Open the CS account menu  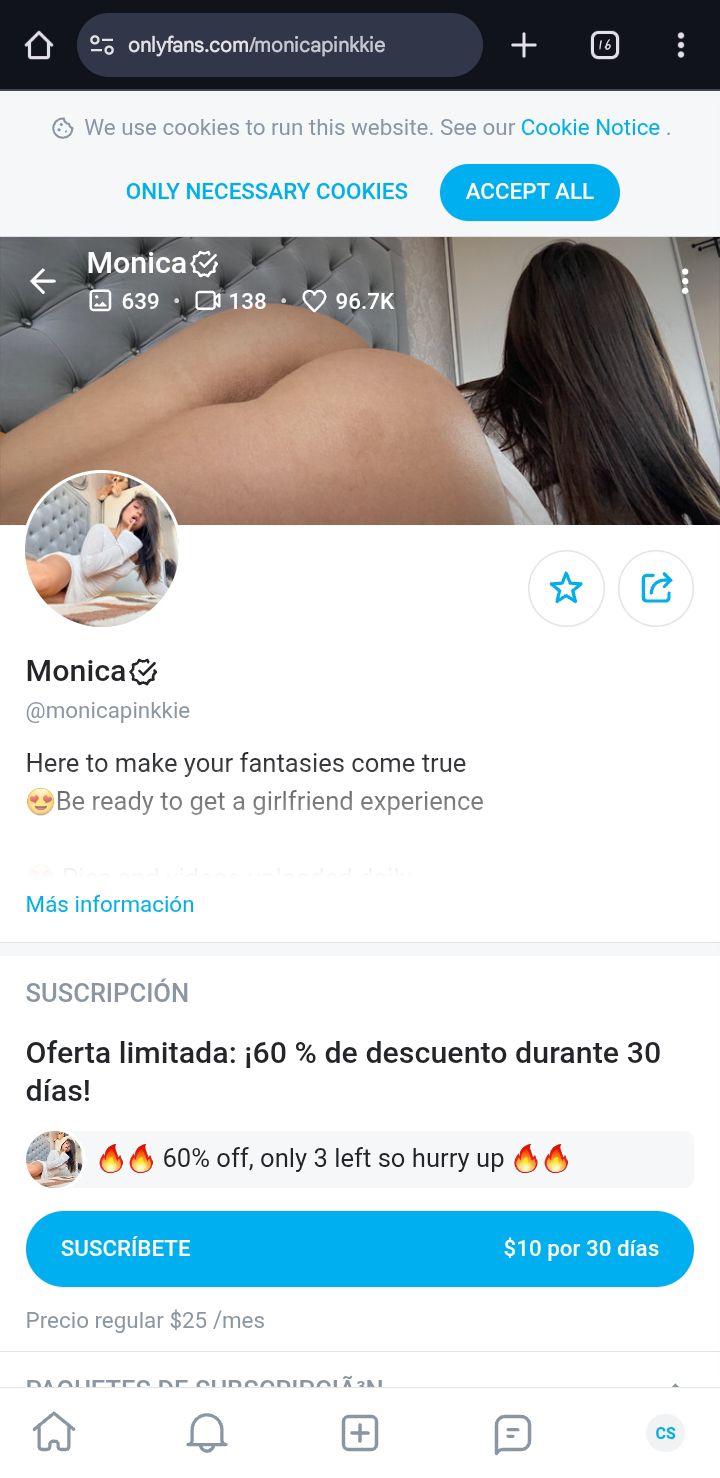(665, 1433)
